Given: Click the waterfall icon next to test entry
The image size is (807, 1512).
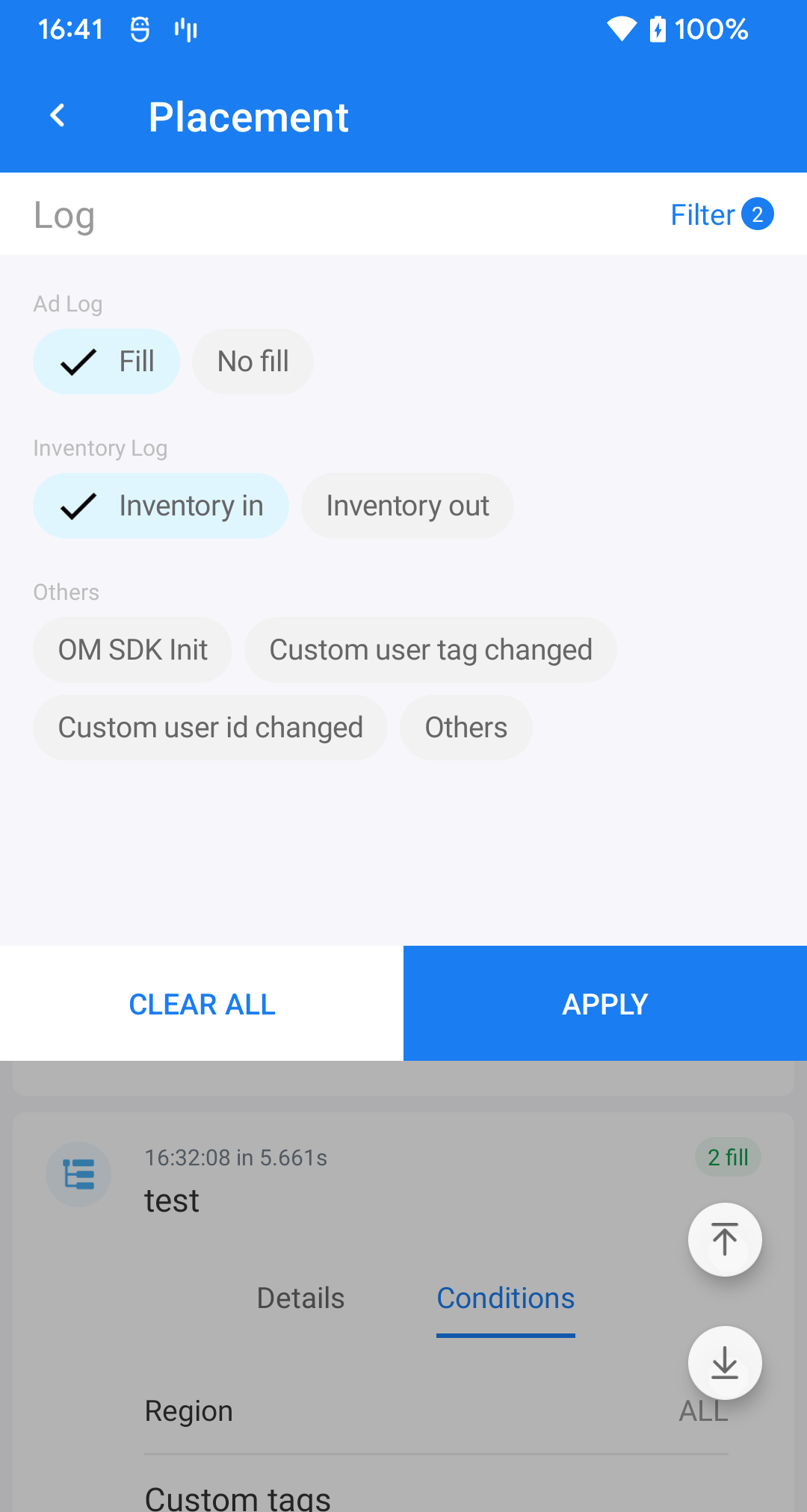Looking at the screenshot, I should [x=78, y=1174].
